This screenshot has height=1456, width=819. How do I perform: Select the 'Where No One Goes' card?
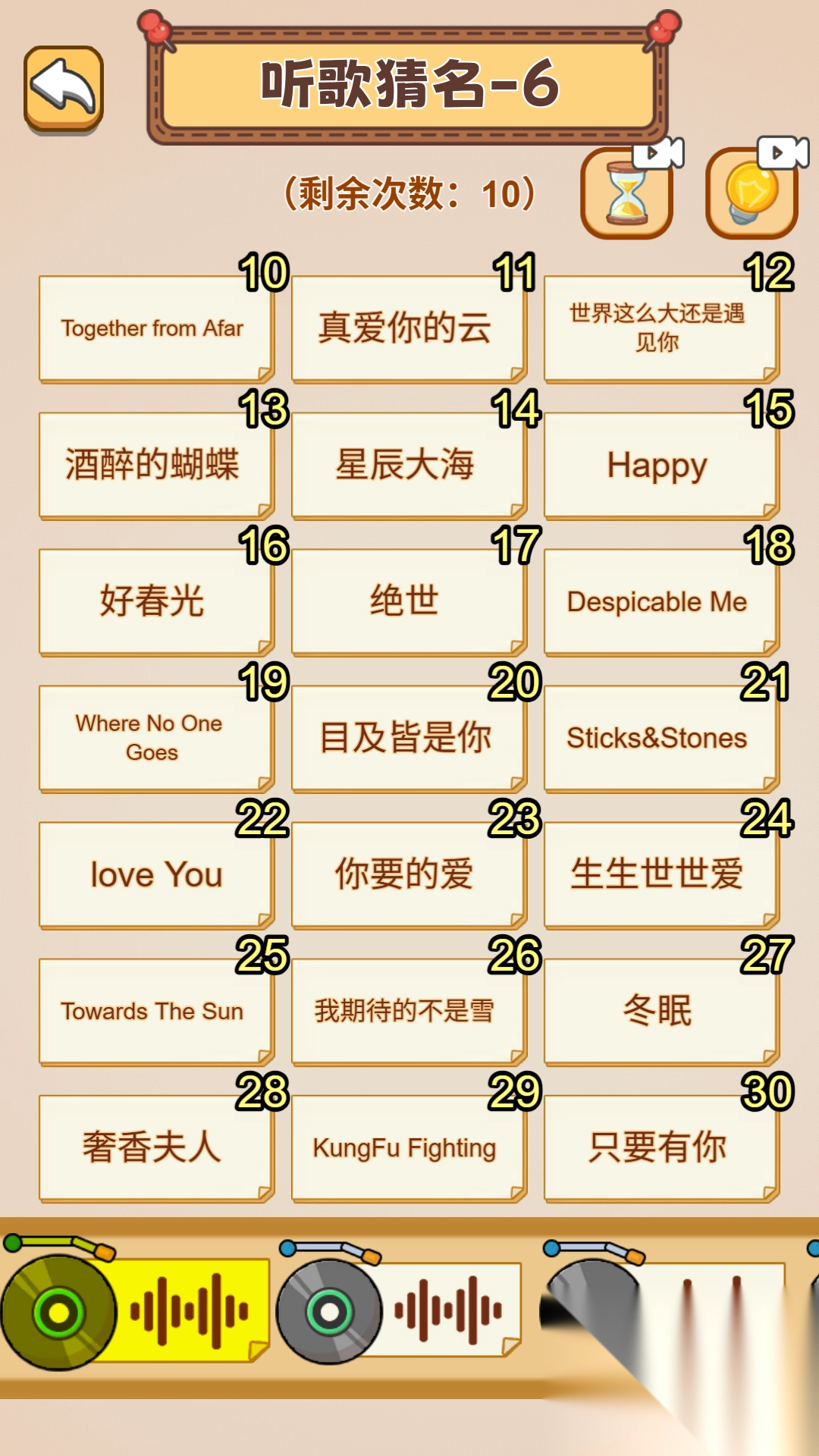pos(154,738)
